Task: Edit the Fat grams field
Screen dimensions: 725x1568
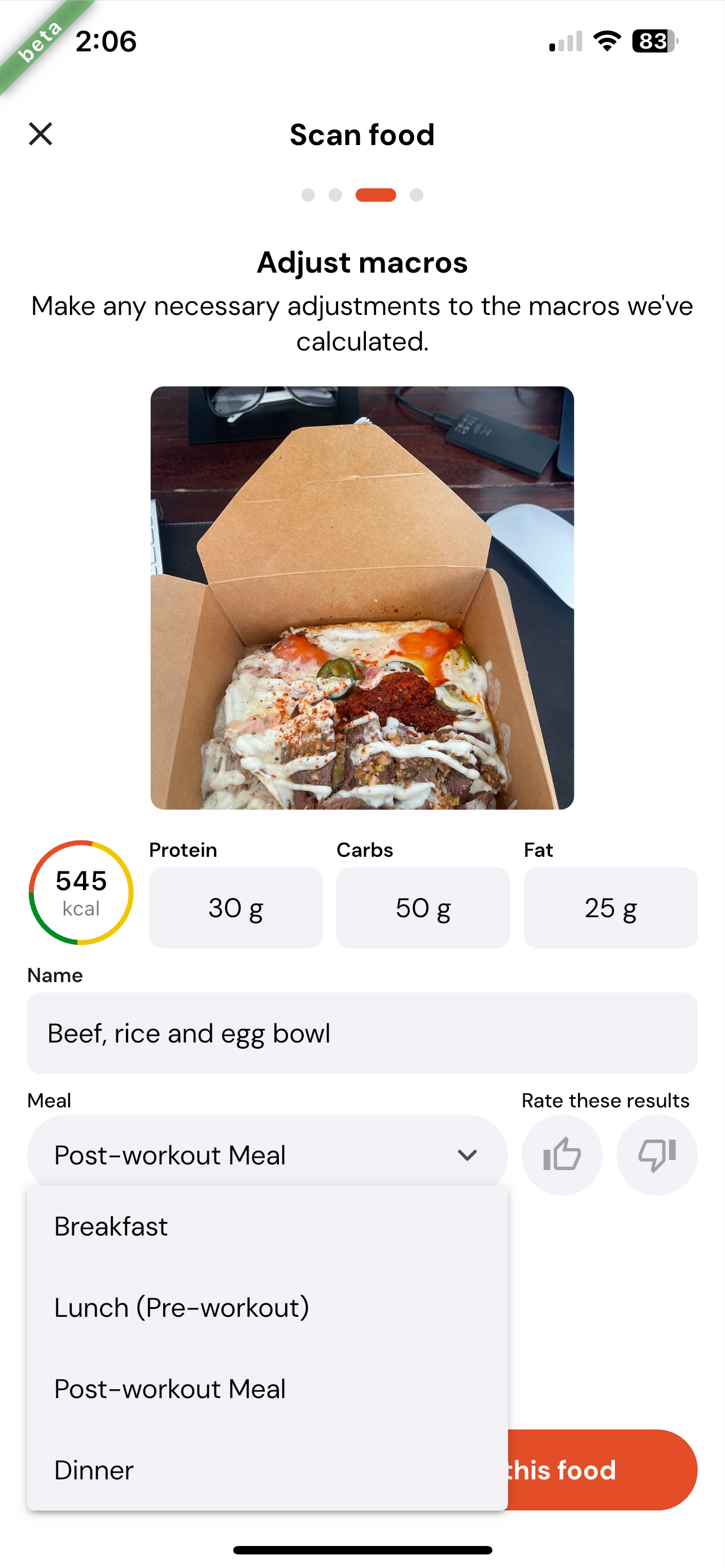Action: tap(610, 908)
